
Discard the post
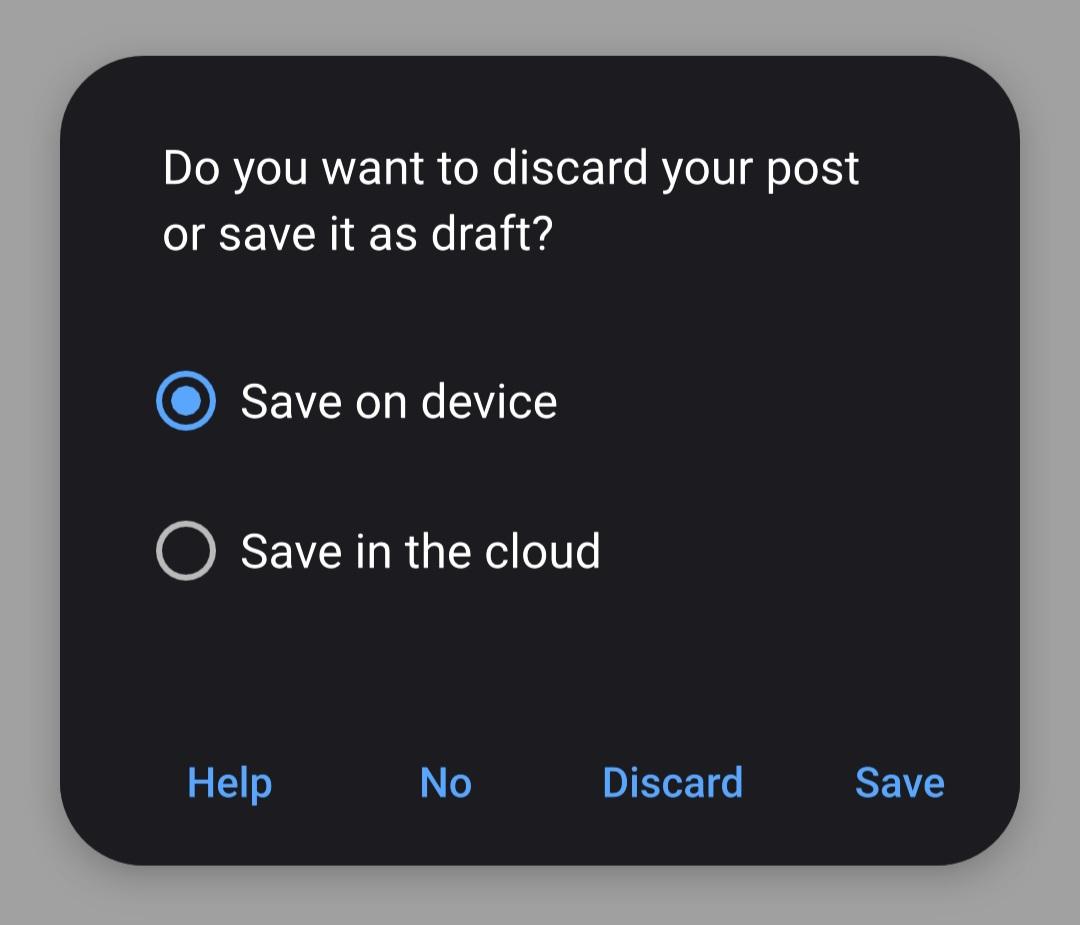[x=672, y=782]
